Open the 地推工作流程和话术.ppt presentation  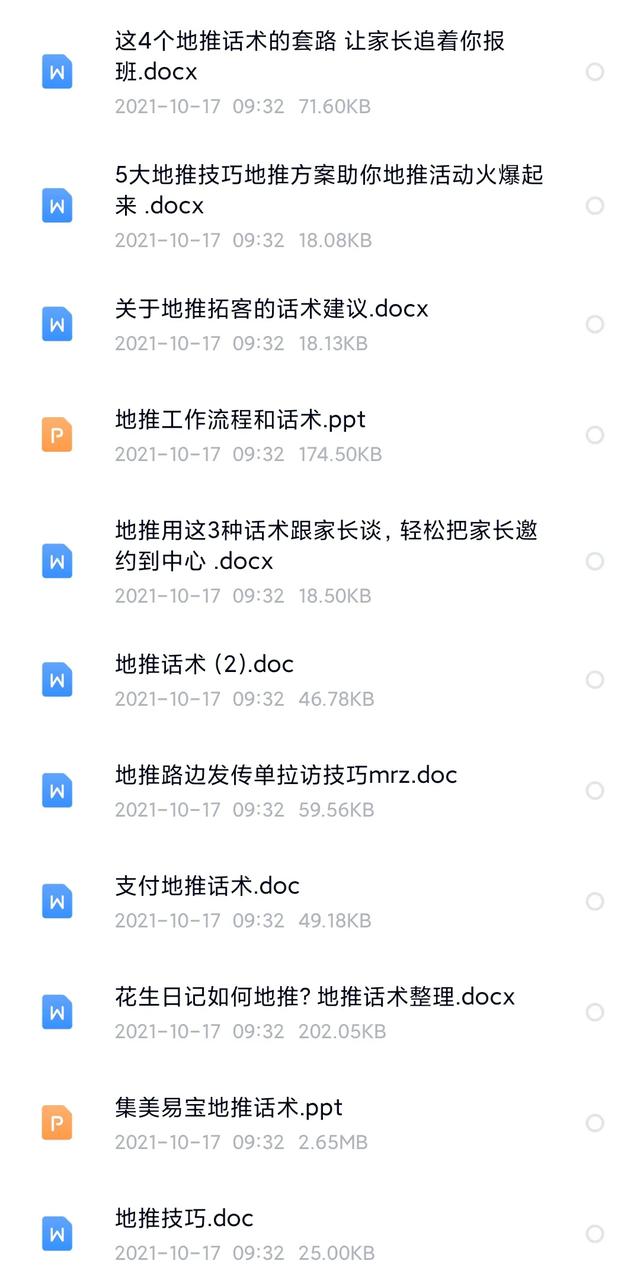pyautogui.click(x=320, y=435)
